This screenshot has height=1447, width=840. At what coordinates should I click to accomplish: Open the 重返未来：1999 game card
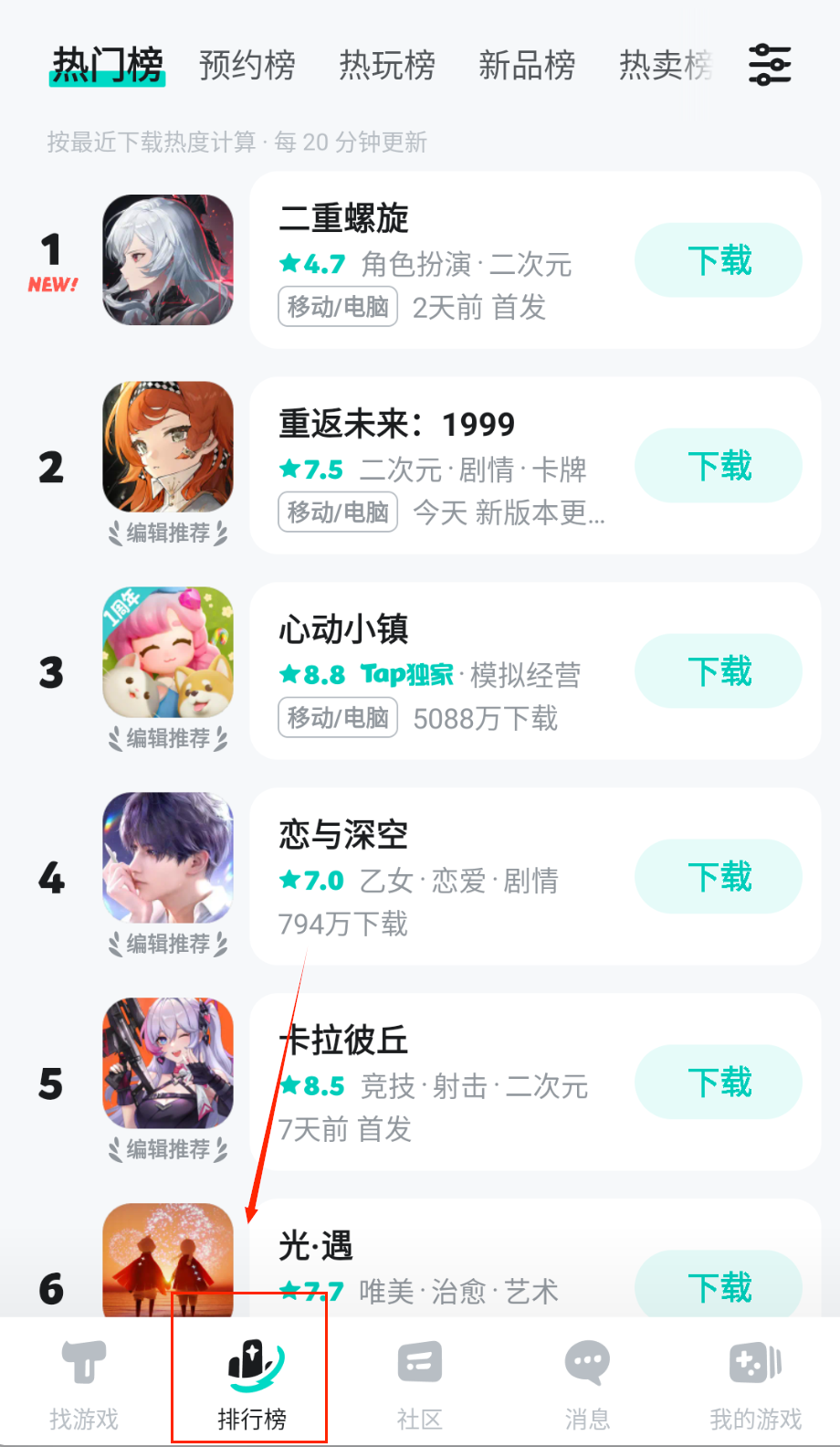click(438, 466)
